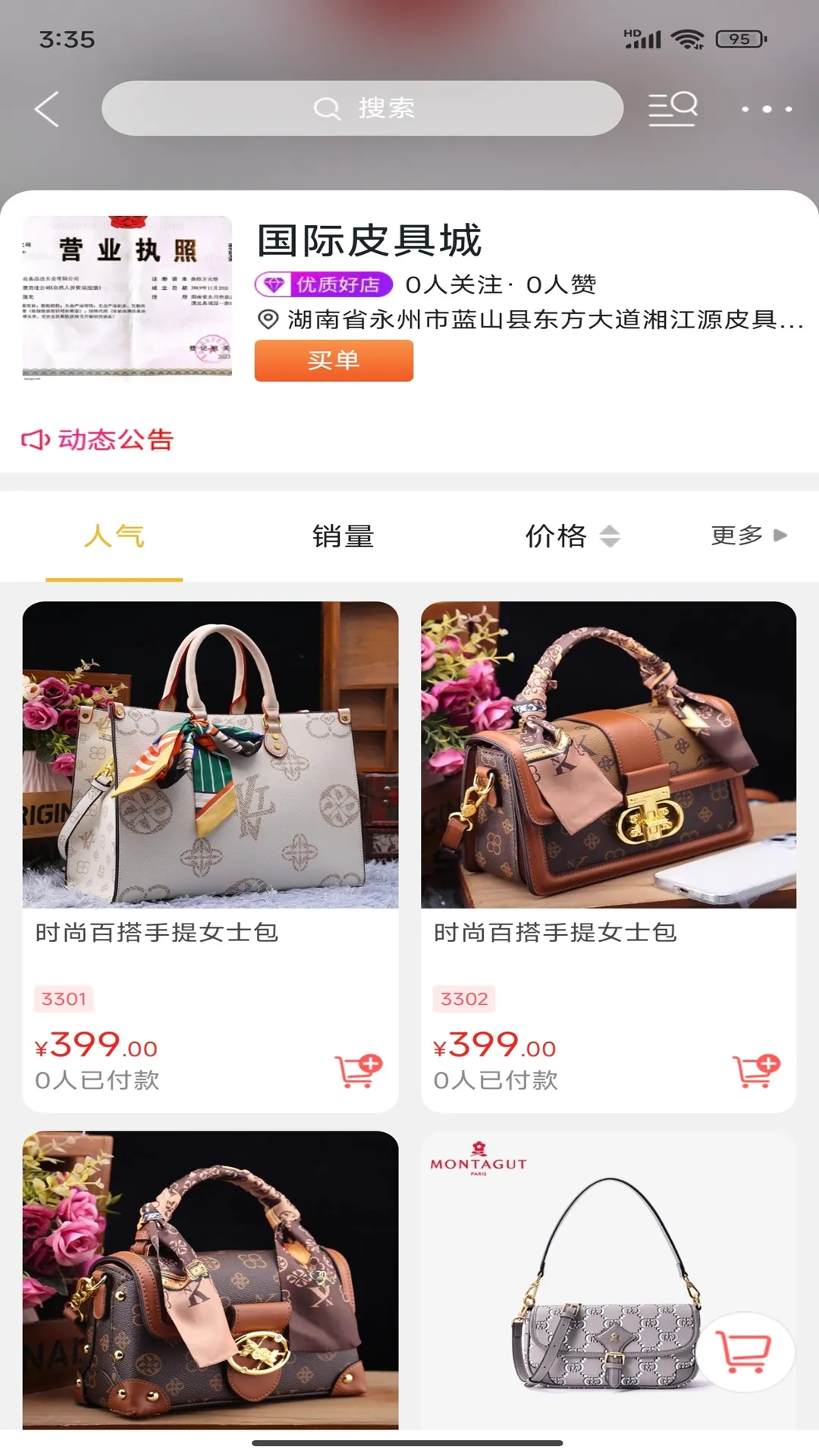The height and width of the screenshot is (1456, 819).
Task: Open 动态公告 announcements
Action: pos(99,440)
